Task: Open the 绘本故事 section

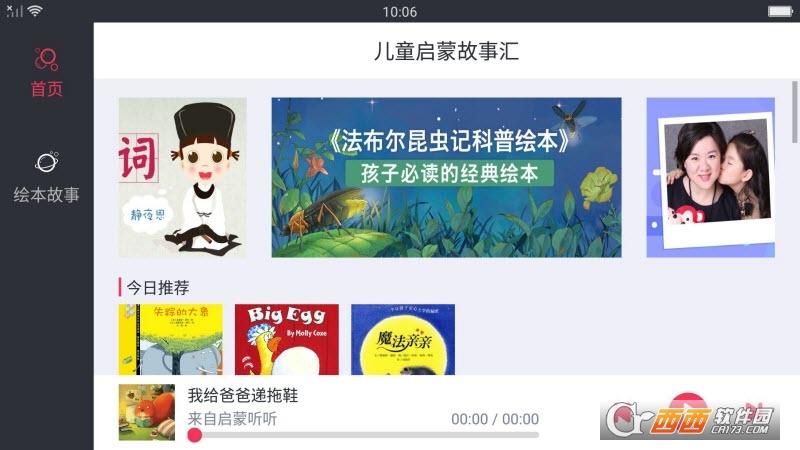Action: pyautogui.click(x=46, y=177)
